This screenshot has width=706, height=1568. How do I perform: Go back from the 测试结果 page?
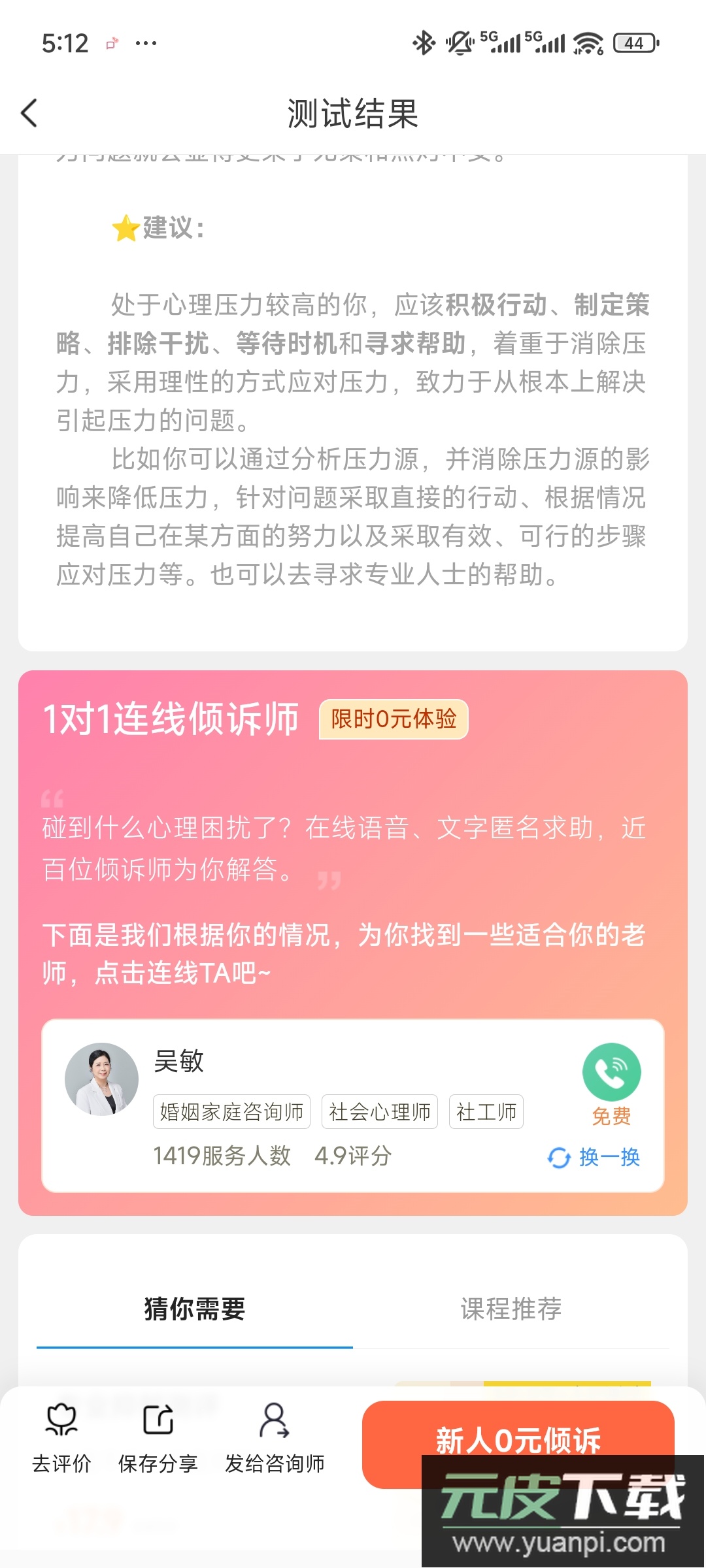coord(29,113)
